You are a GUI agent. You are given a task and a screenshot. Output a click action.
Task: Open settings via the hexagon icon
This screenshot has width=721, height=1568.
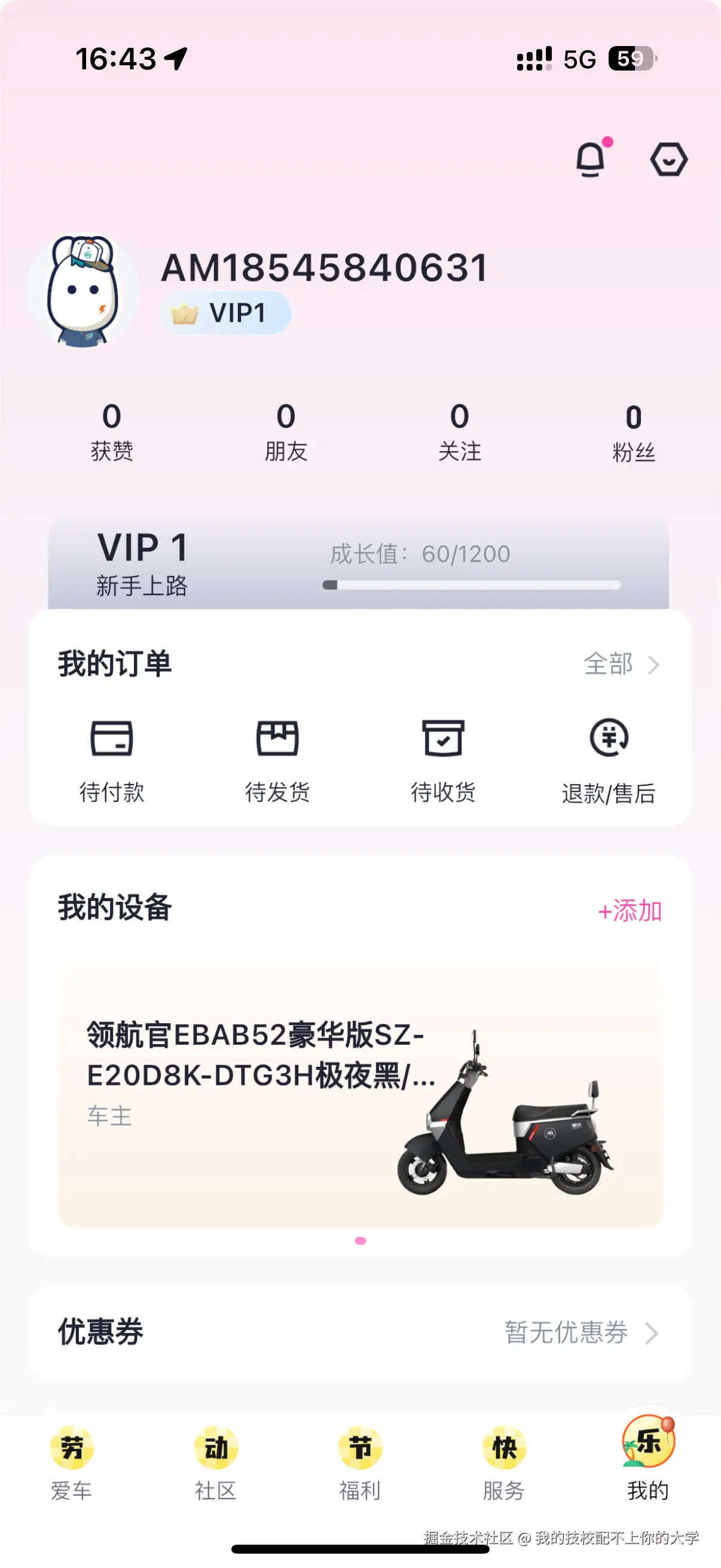click(669, 160)
